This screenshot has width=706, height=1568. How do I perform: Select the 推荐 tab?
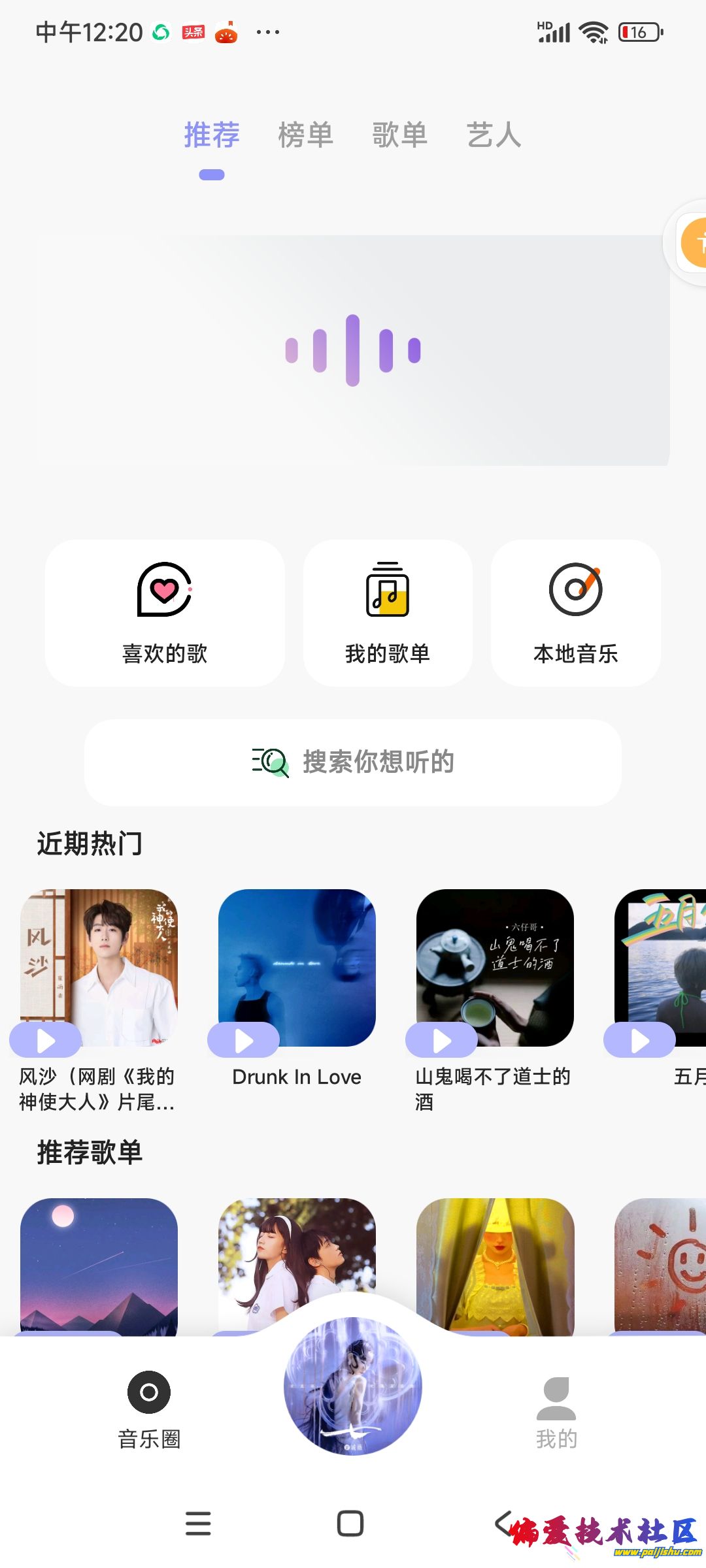tap(212, 135)
